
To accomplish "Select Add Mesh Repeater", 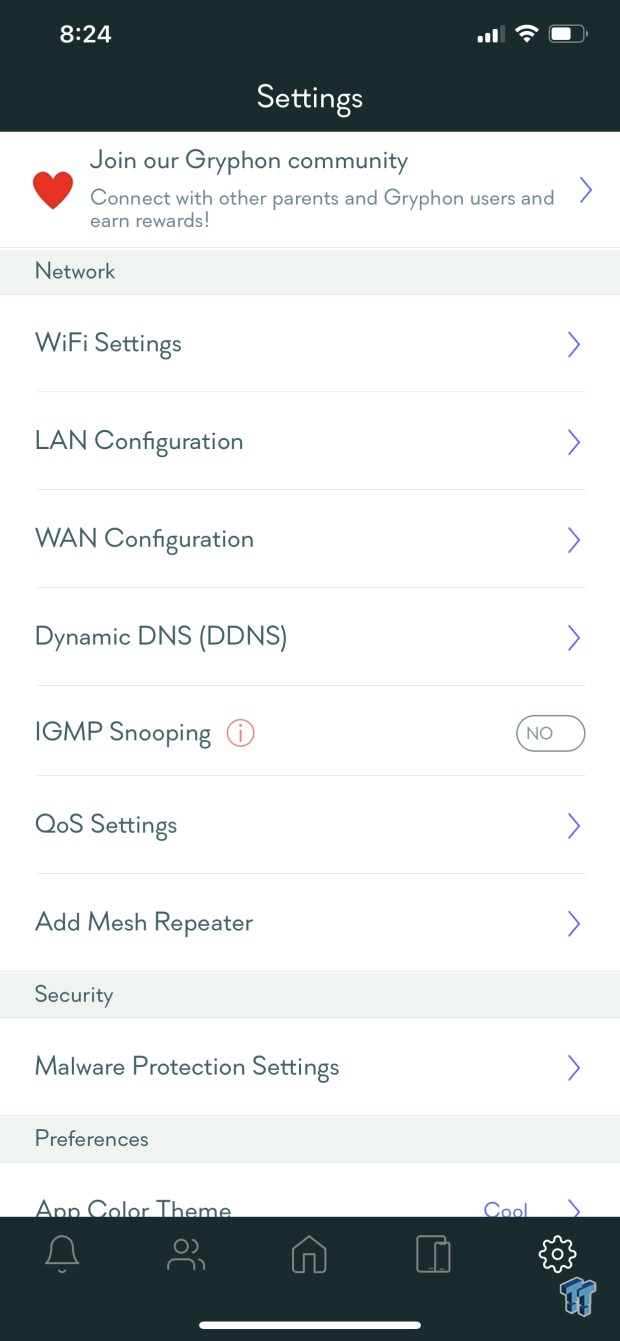I will [310, 923].
